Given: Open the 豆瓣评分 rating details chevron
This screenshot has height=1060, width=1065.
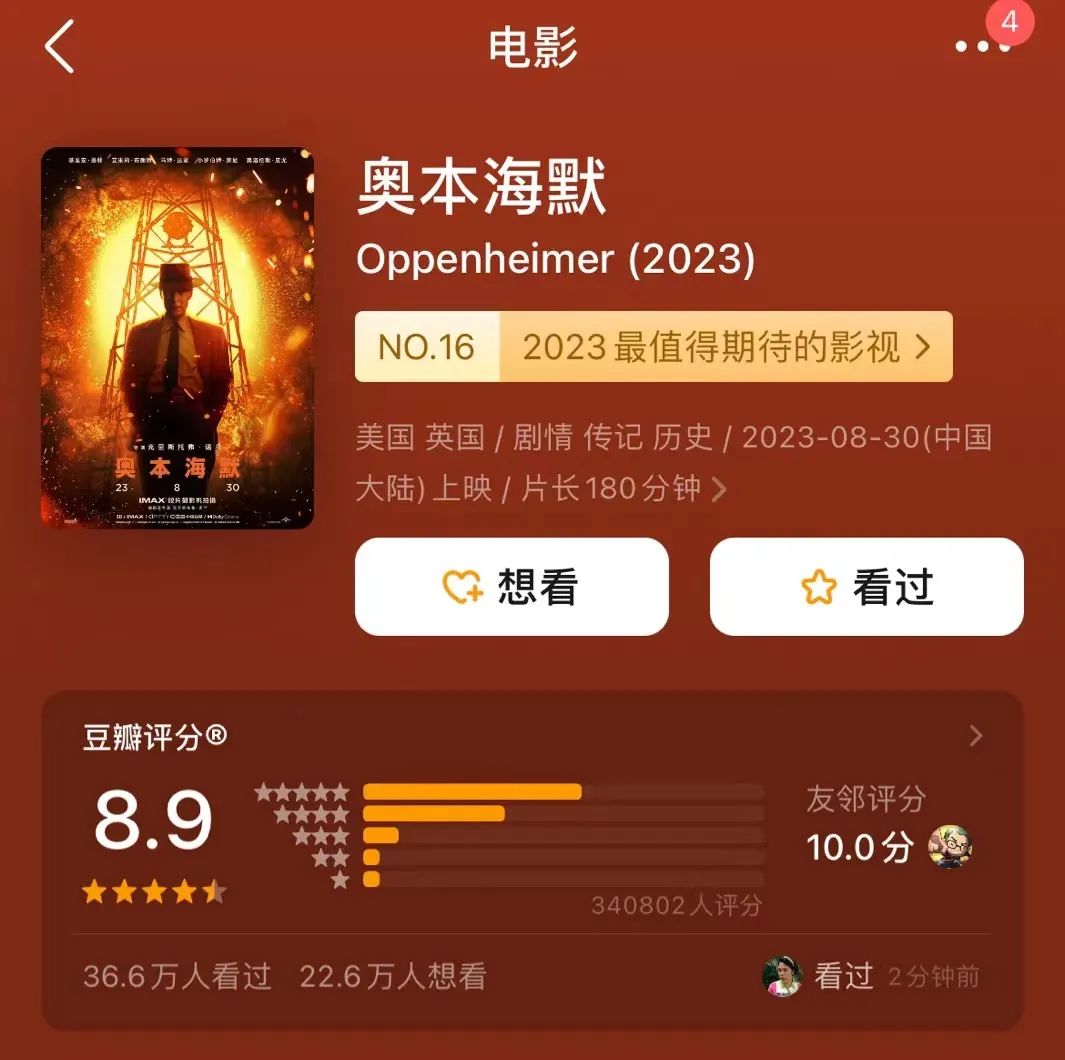Looking at the screenshot, I should (976, 737).
